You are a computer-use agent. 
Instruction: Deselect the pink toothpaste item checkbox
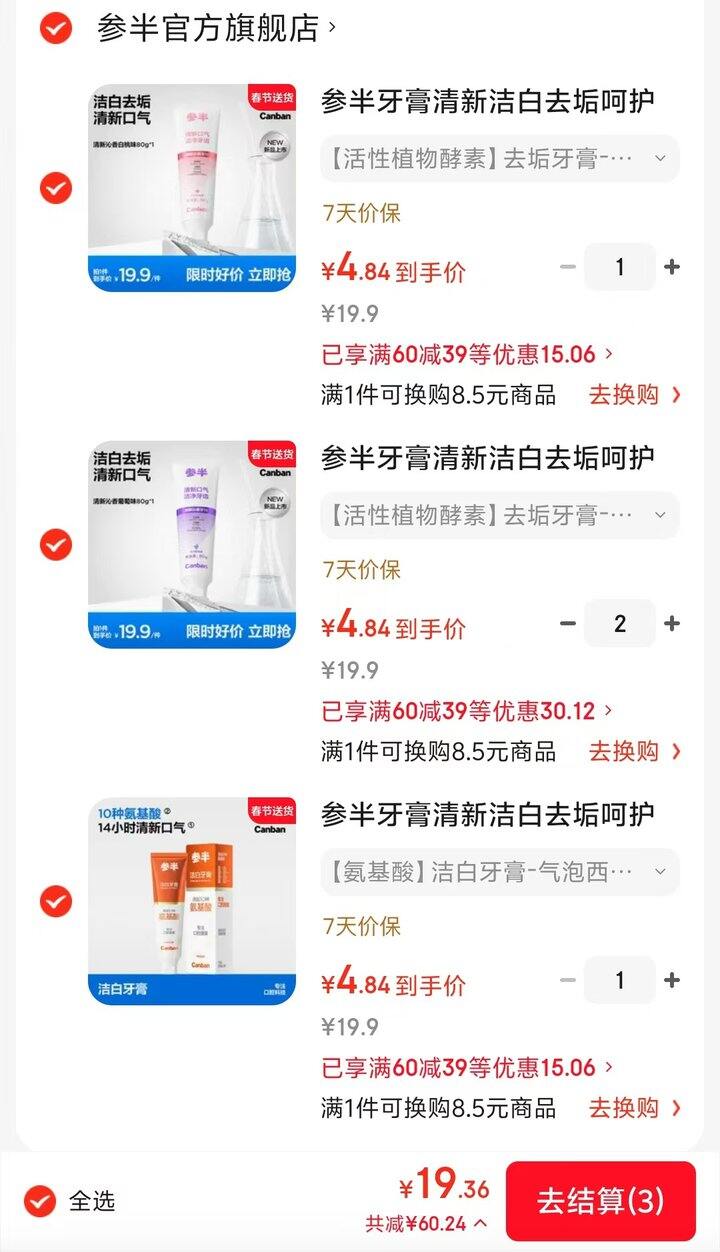click(56, 188)
